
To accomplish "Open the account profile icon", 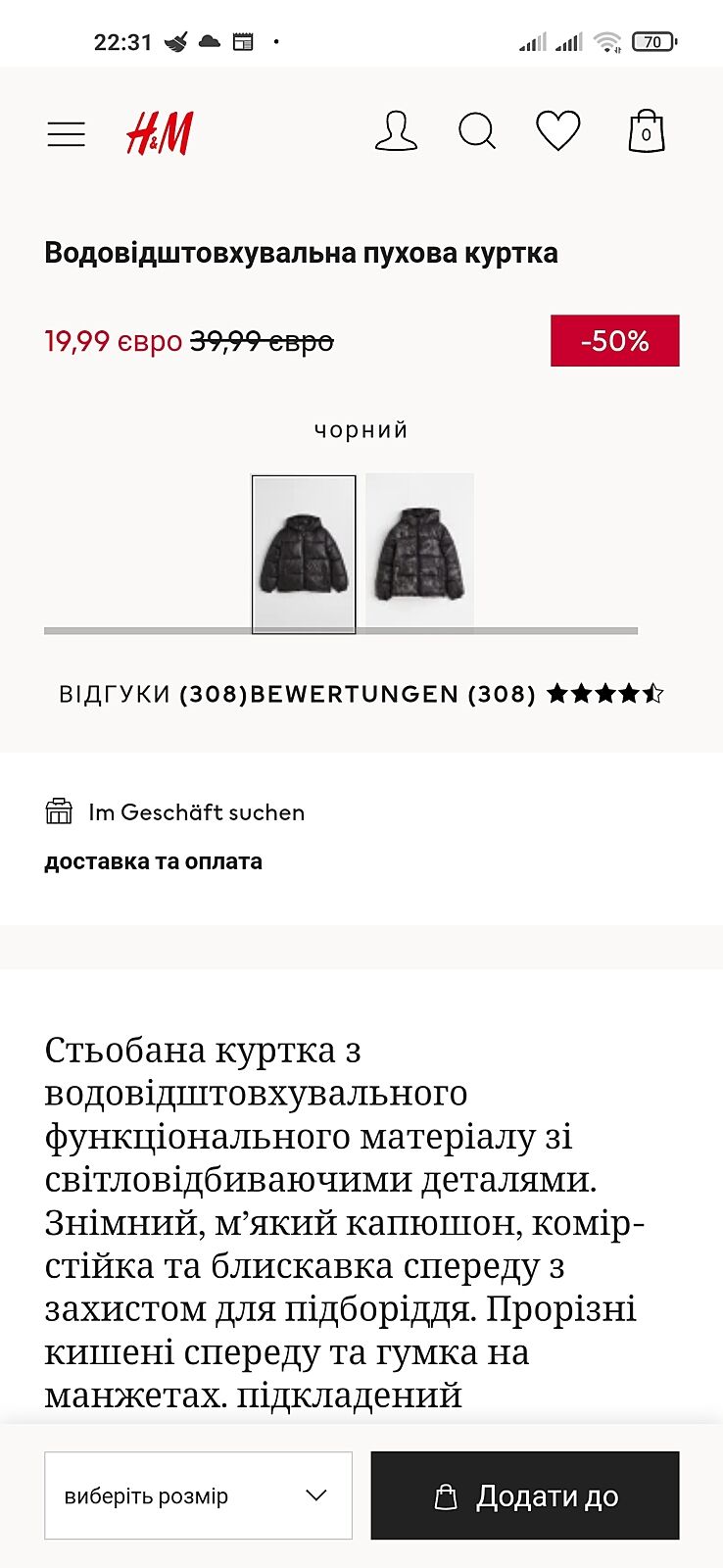I will 396,131.
